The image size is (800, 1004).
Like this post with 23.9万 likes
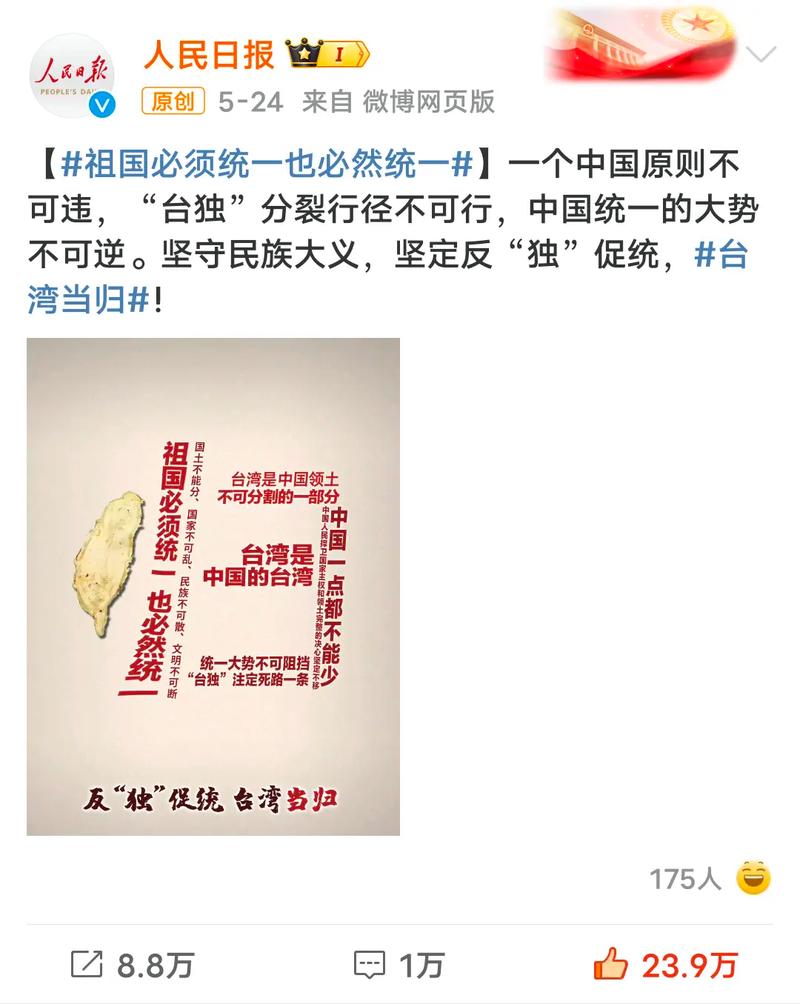pyautogui.click(x=665, y=964)
